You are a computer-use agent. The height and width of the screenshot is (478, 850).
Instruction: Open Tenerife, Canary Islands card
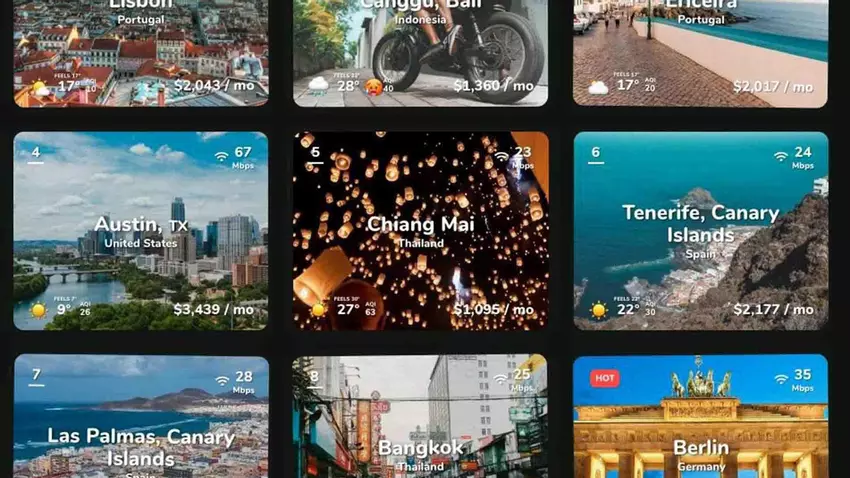pos(700,230)
